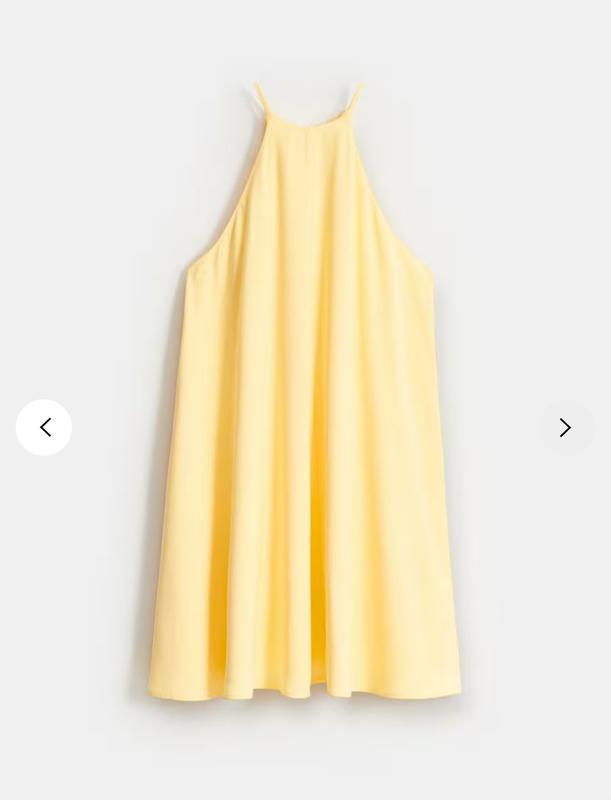Show the next product image
Screen dimensions: 611x800
pos(566,428)
